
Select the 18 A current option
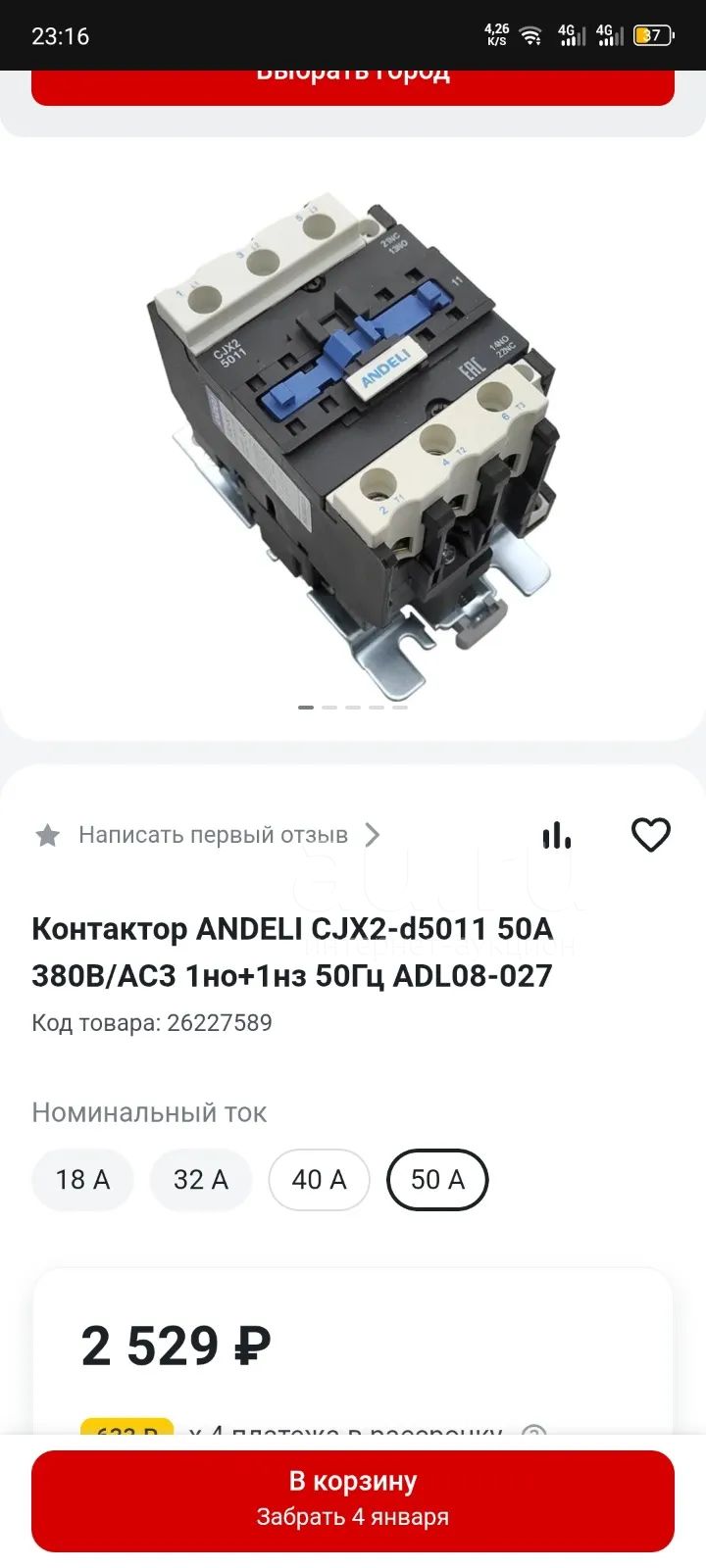(x=82, y=1180)
